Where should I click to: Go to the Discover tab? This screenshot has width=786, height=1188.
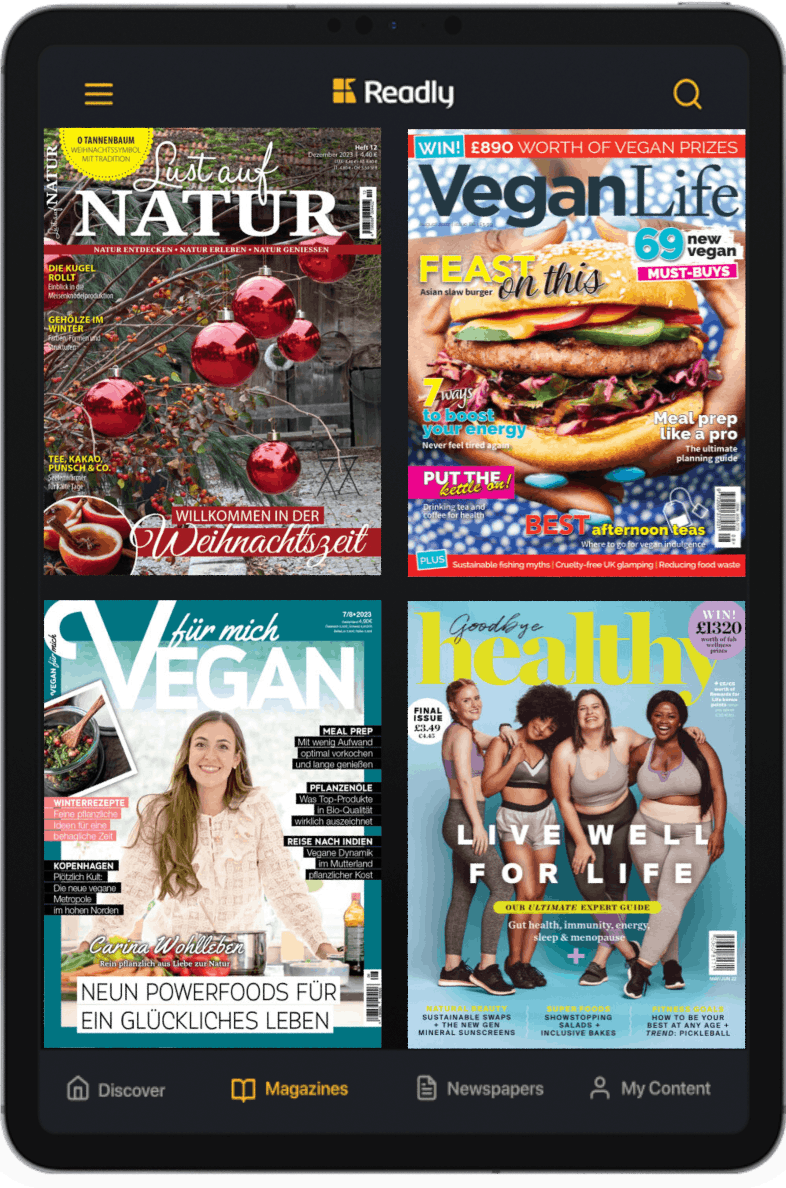[x=116, y=1089]
